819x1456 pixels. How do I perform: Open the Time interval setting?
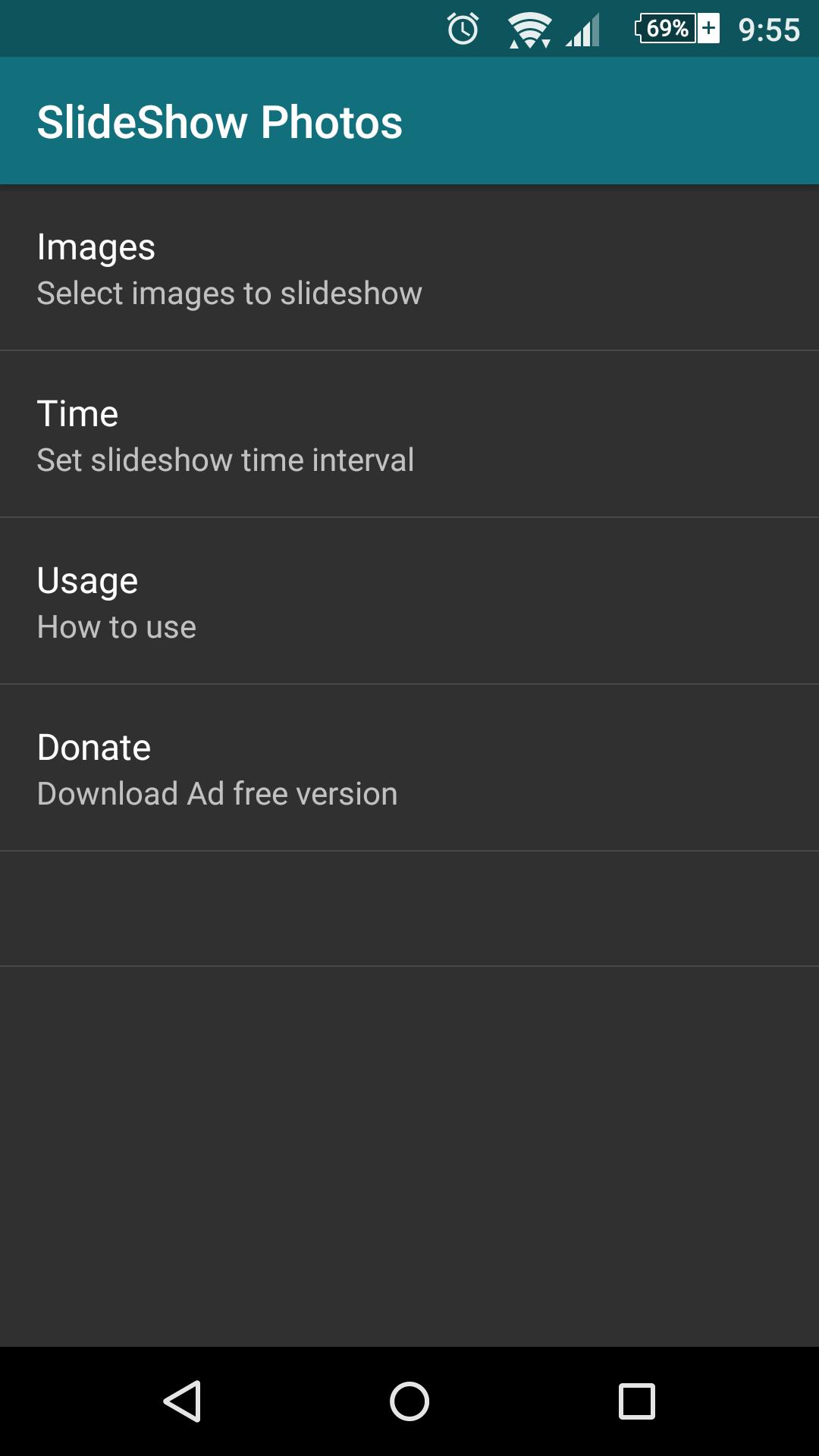[x=409, y=436]
